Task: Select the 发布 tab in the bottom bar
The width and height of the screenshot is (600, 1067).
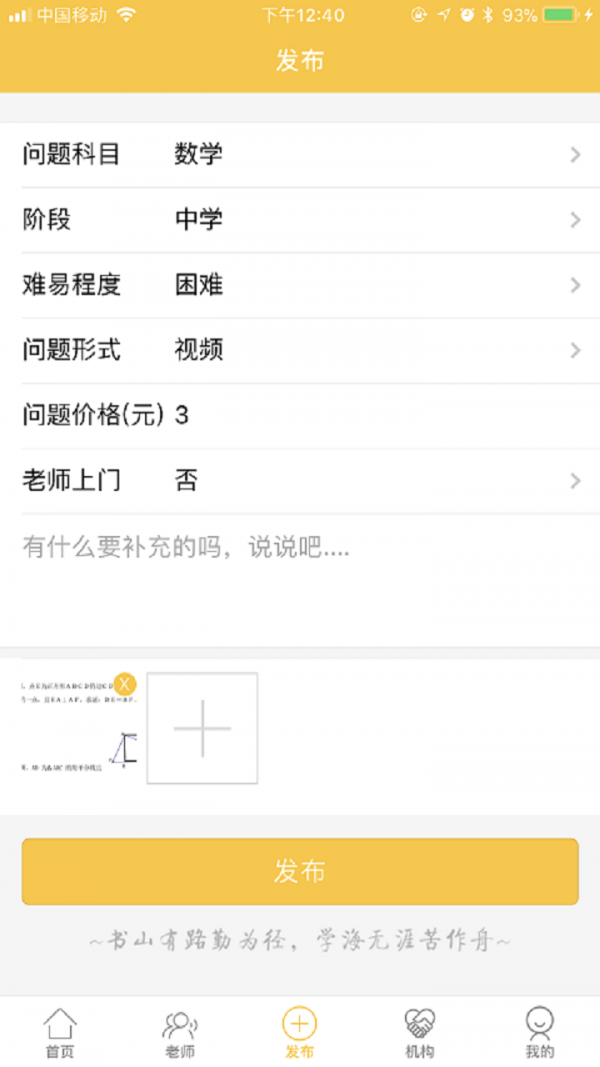Action: [300, 1033]
